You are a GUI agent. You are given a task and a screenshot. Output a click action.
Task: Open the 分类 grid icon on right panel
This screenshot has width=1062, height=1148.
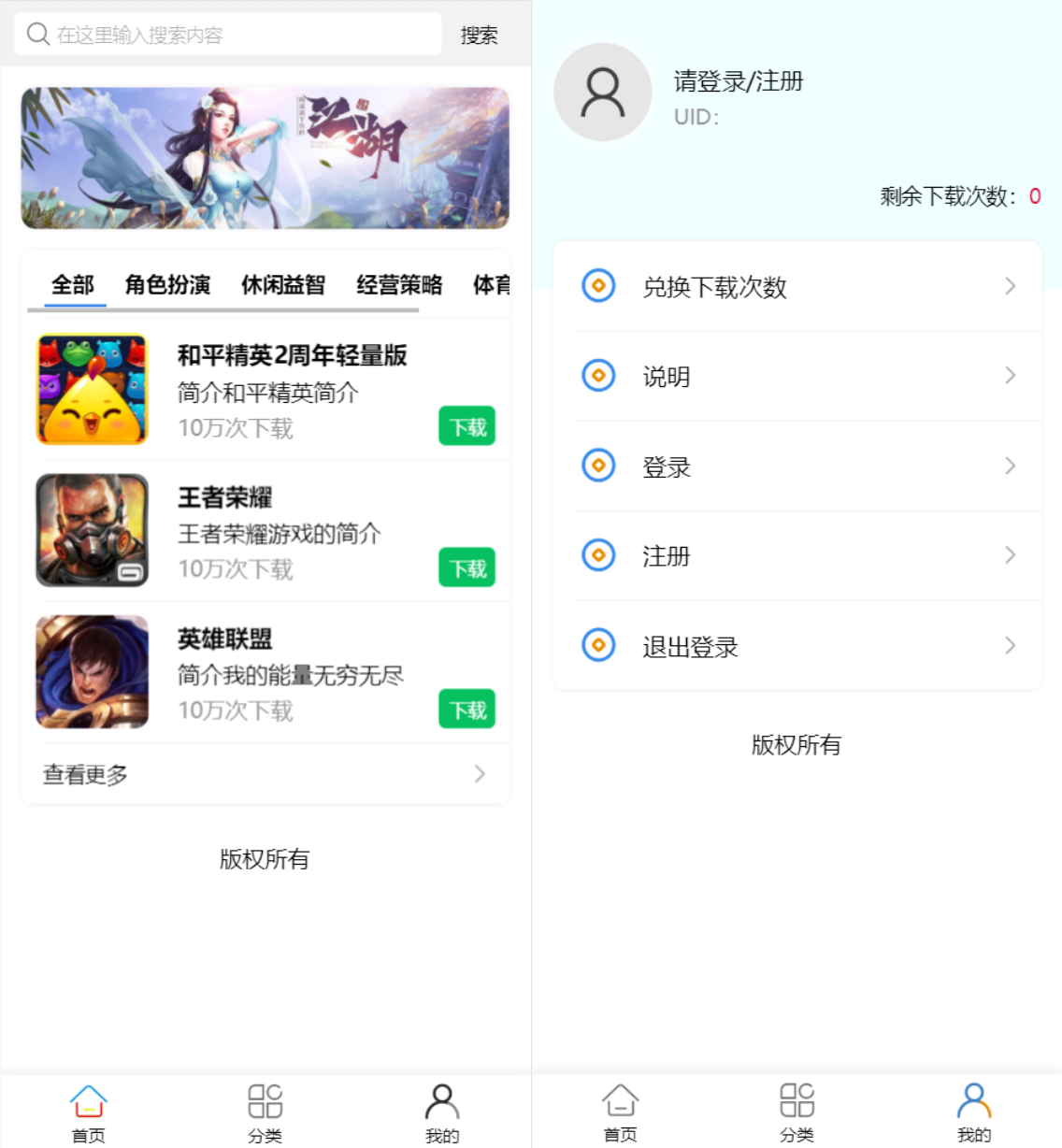coord(796,1101)
